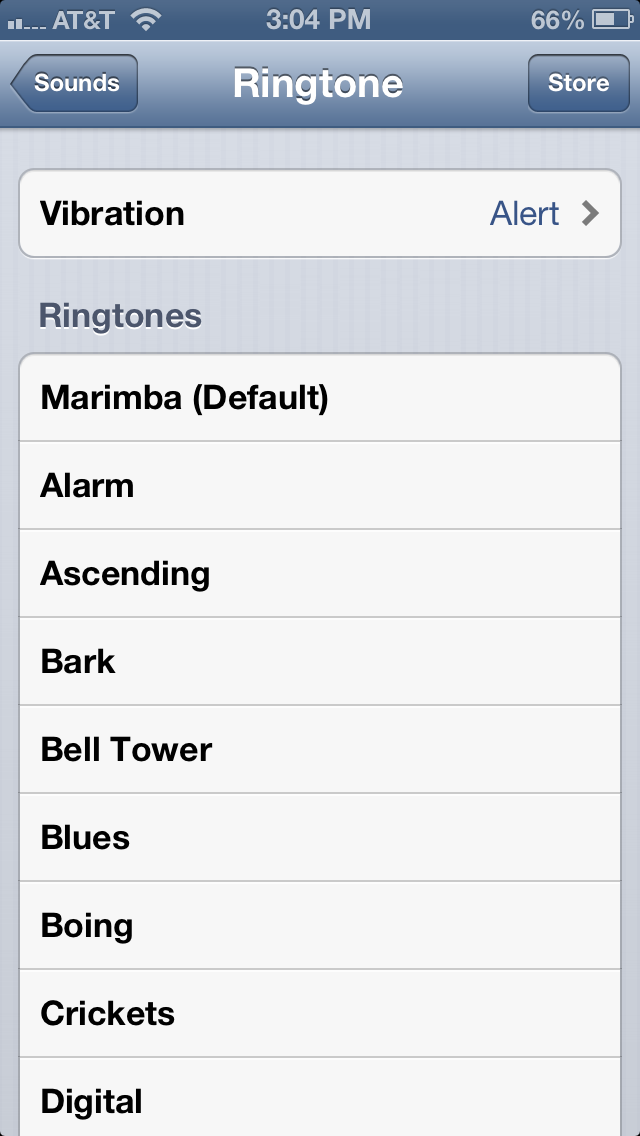Choose the Alarm ringtone
This screenshot has height=1136, width=640.
[320, 485]
